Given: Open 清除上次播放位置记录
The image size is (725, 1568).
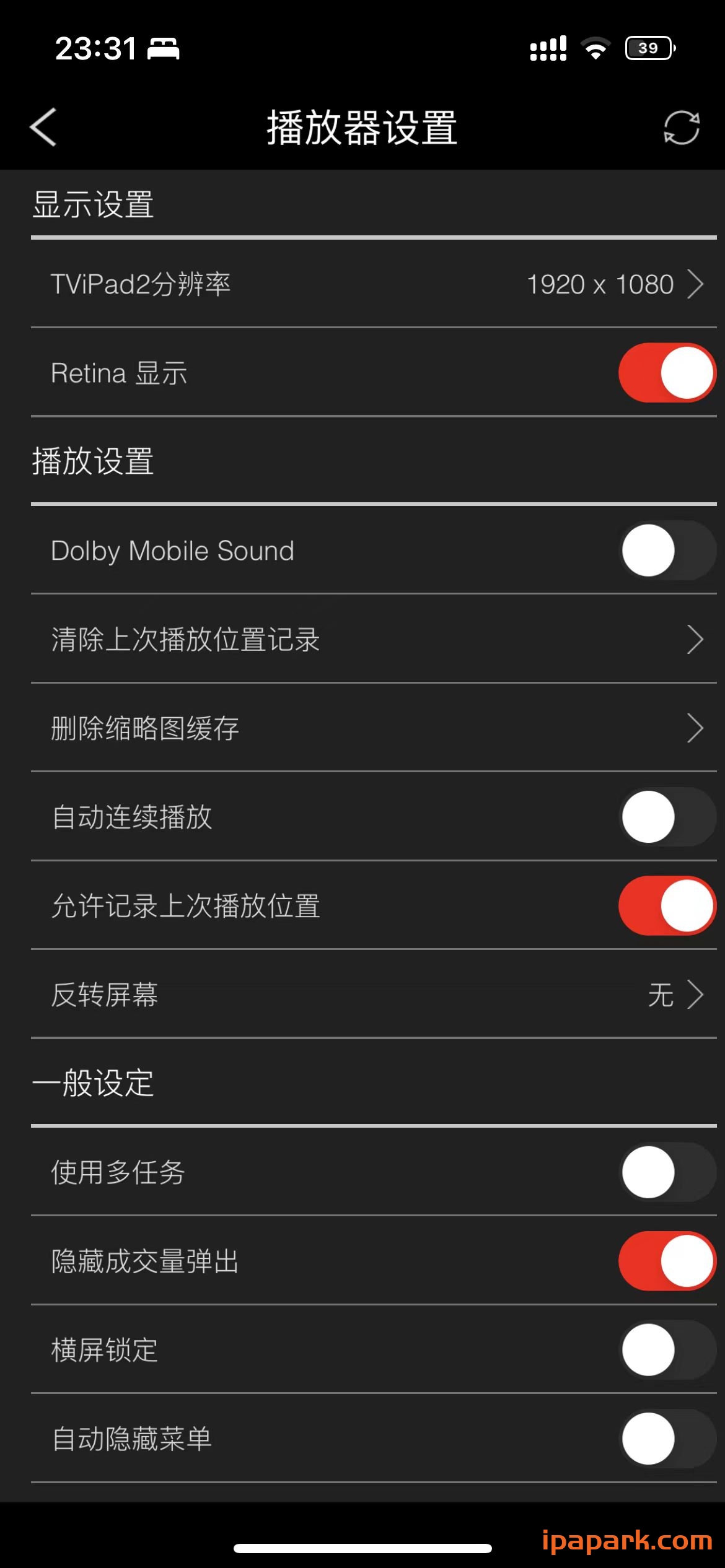Looking at the screenshot, I should [x=362, y=640].
